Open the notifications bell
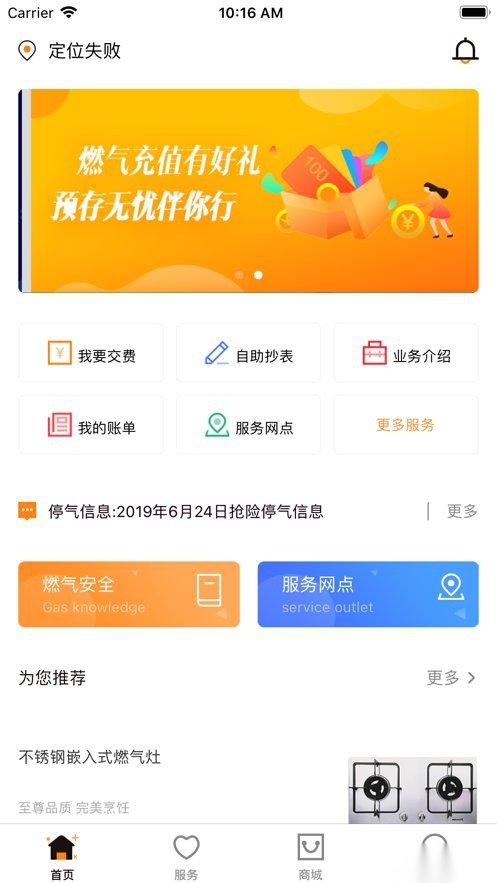Screen dimensions: 497x883 coord(465,51)
